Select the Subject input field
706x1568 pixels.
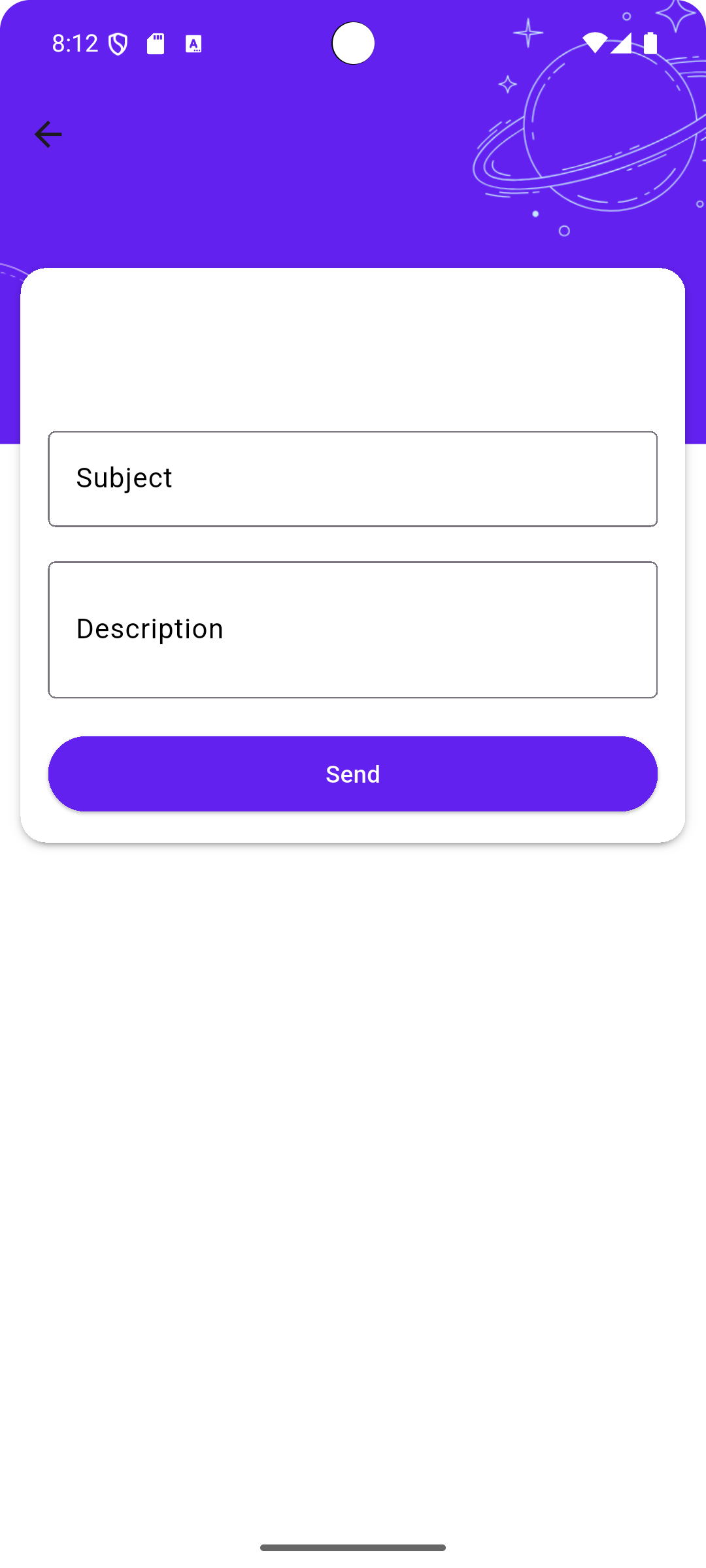coord(352,478)
